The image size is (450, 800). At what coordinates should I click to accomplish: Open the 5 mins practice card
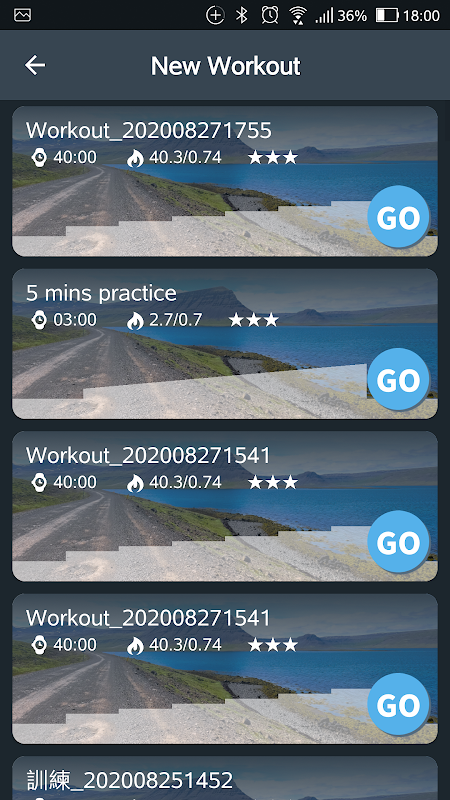coord(224,343)
